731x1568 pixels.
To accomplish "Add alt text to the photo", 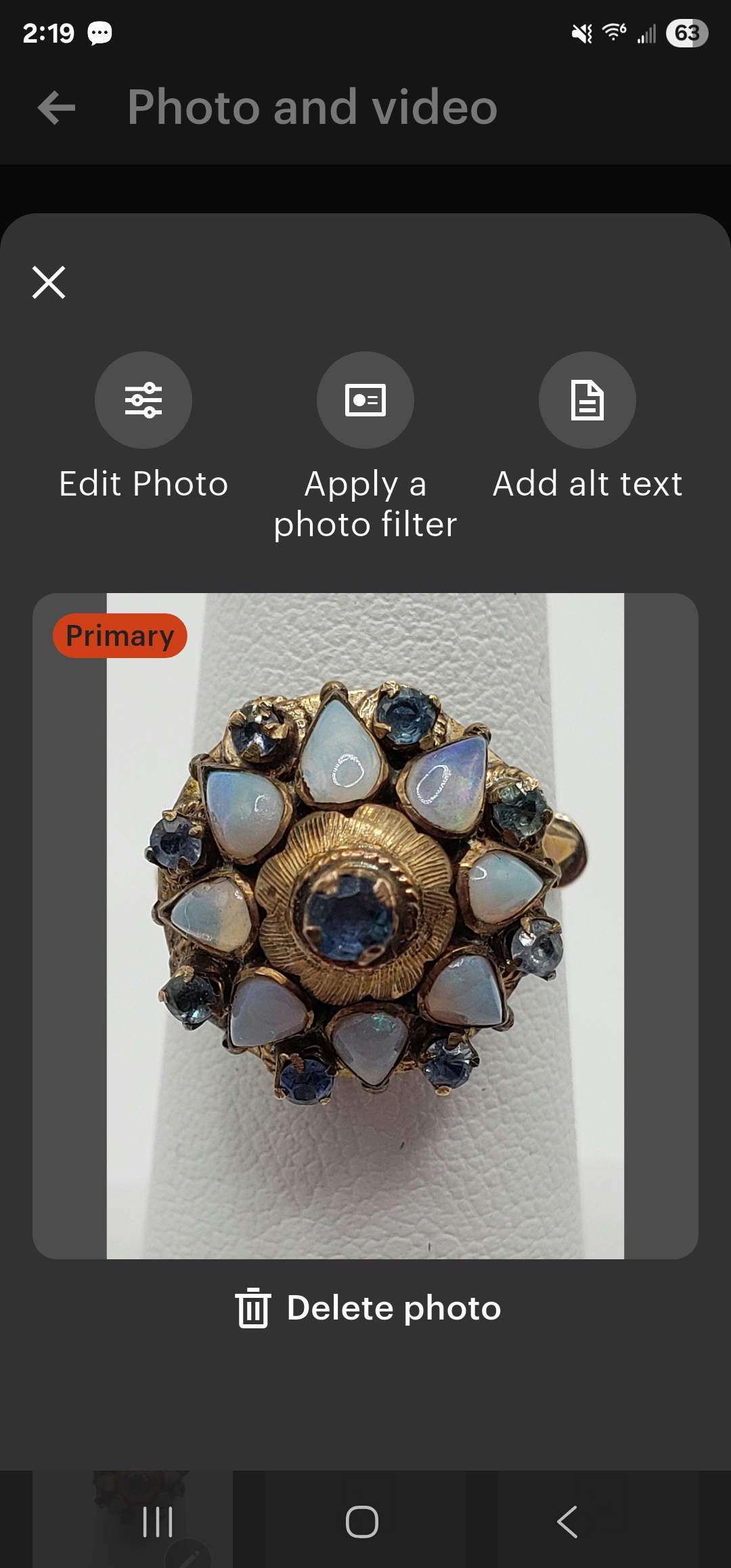I will (587, 400).
